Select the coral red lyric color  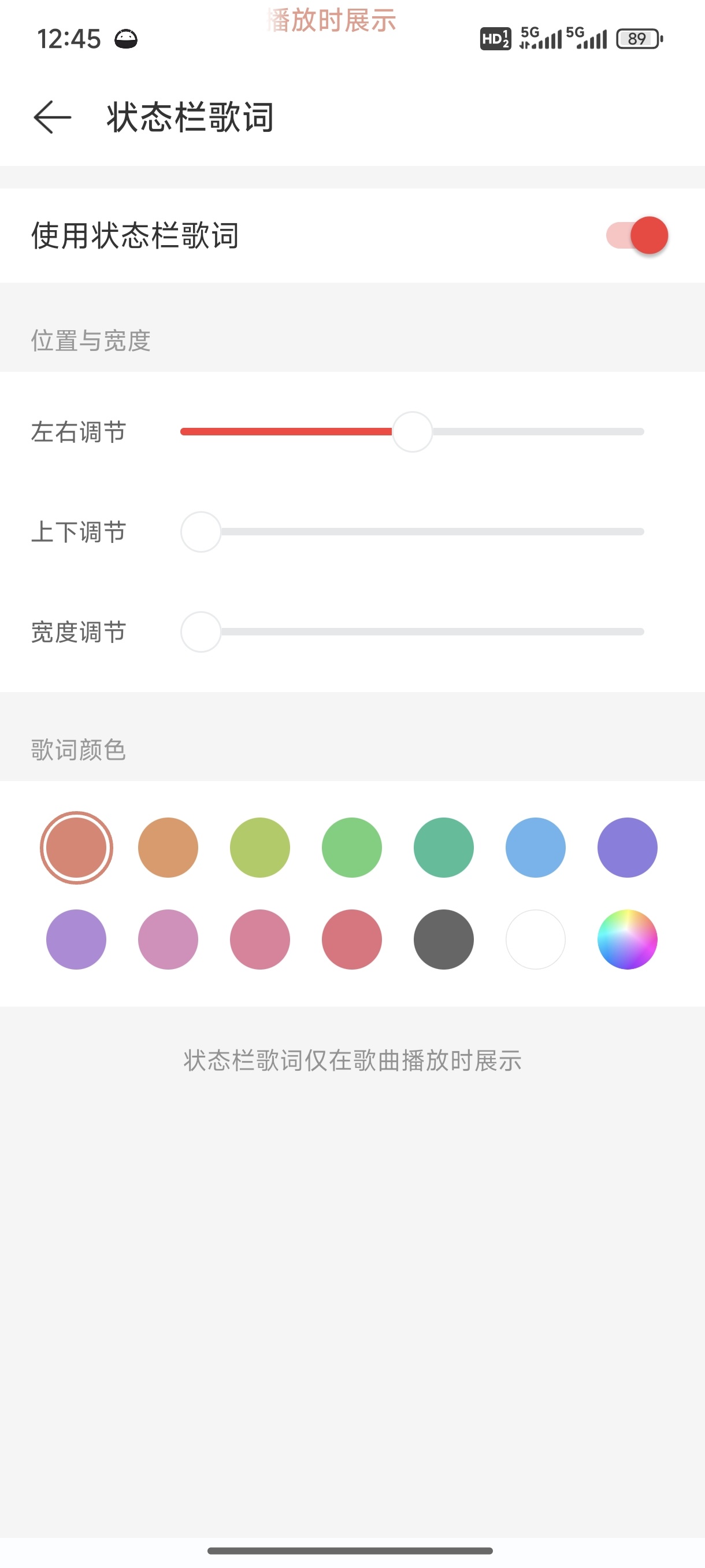[351, 939]
